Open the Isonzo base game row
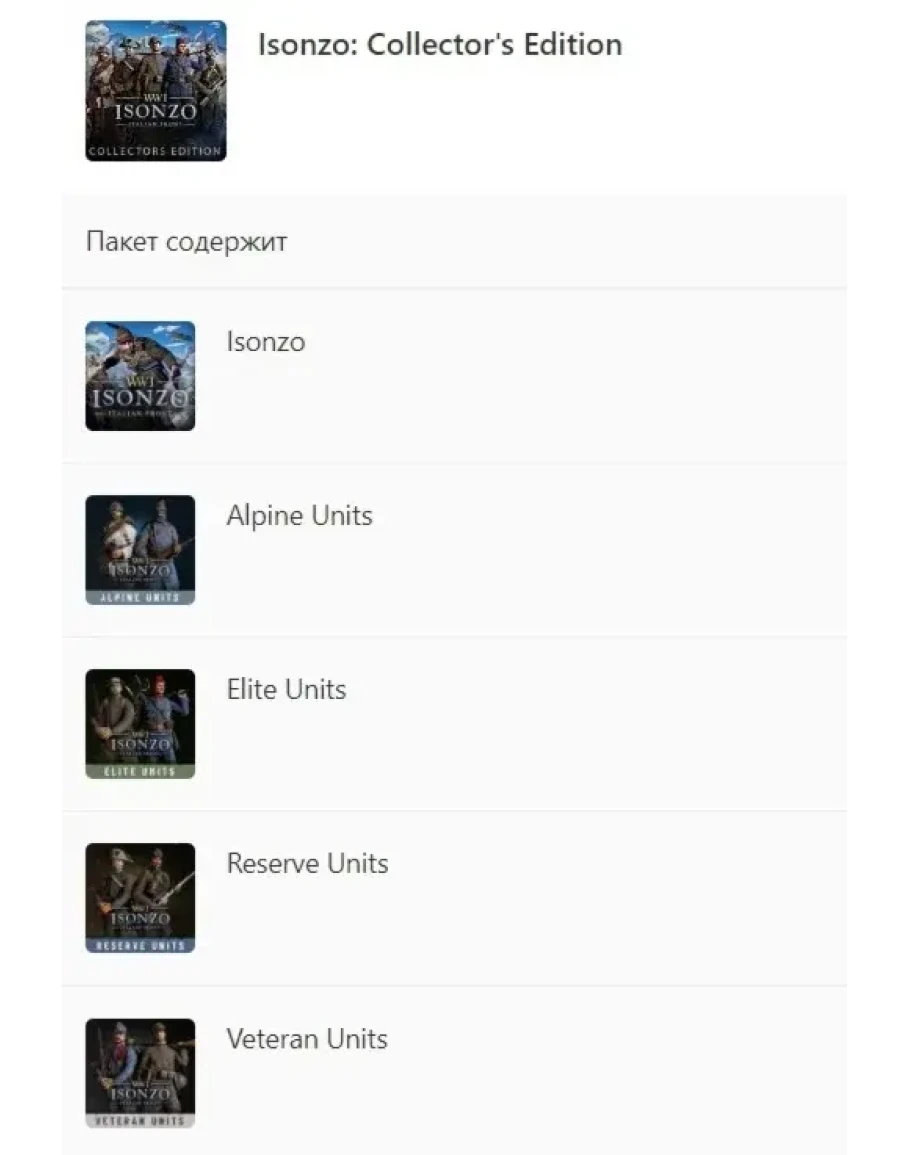This screenshot has height=1155, width=910. point(265,343)
